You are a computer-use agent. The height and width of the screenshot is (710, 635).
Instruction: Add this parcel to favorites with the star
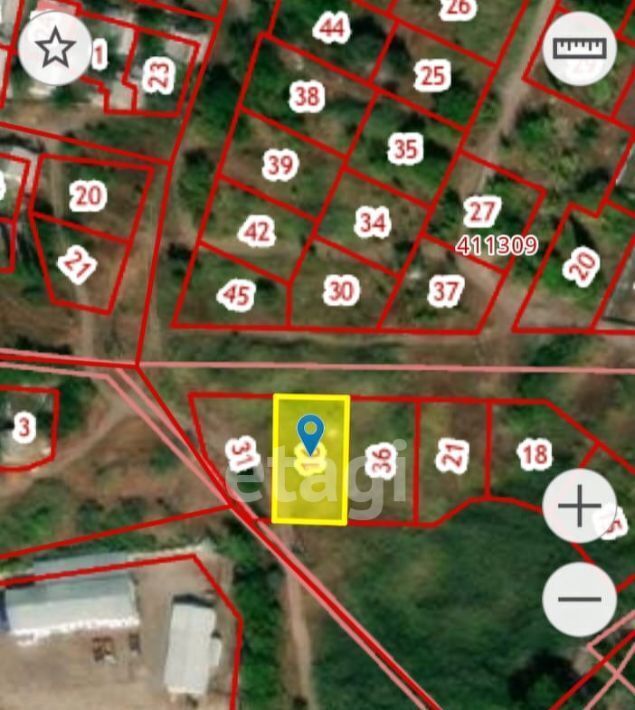click(x=54, y=46)
